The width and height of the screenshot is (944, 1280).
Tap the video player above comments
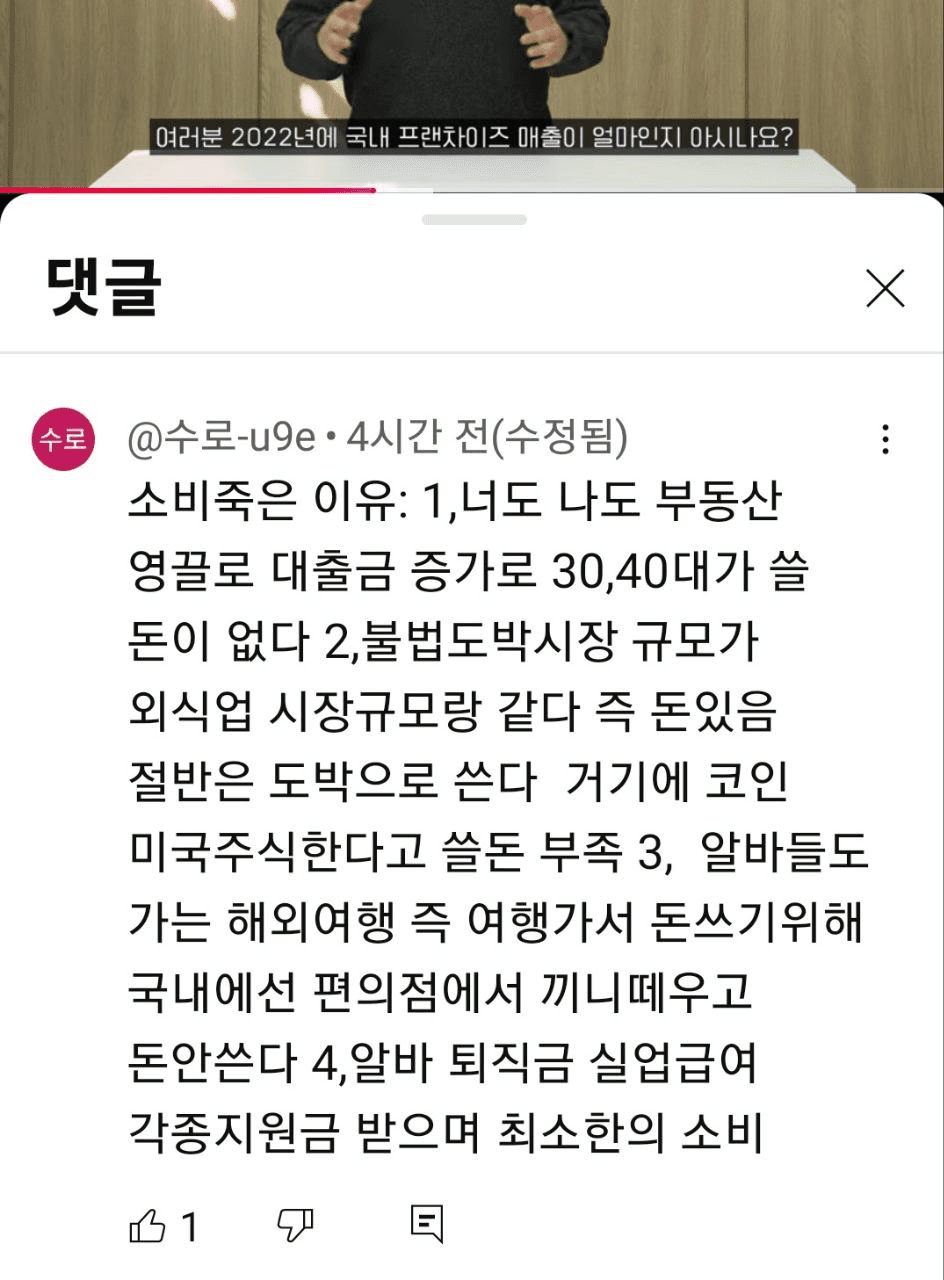pos(472,90)
